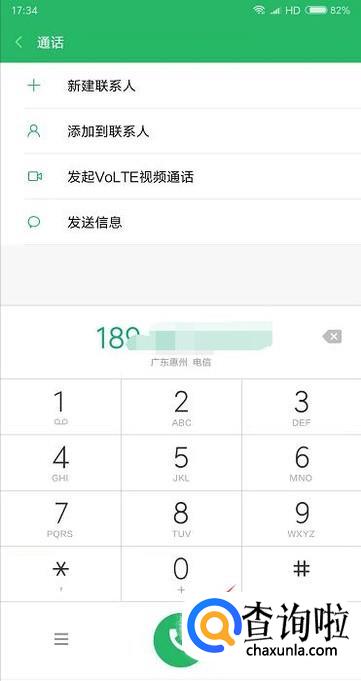Viewport: 361px width, 681px height.
Task: Tap the 5 JKL key
Action: [x=182, y=463]
